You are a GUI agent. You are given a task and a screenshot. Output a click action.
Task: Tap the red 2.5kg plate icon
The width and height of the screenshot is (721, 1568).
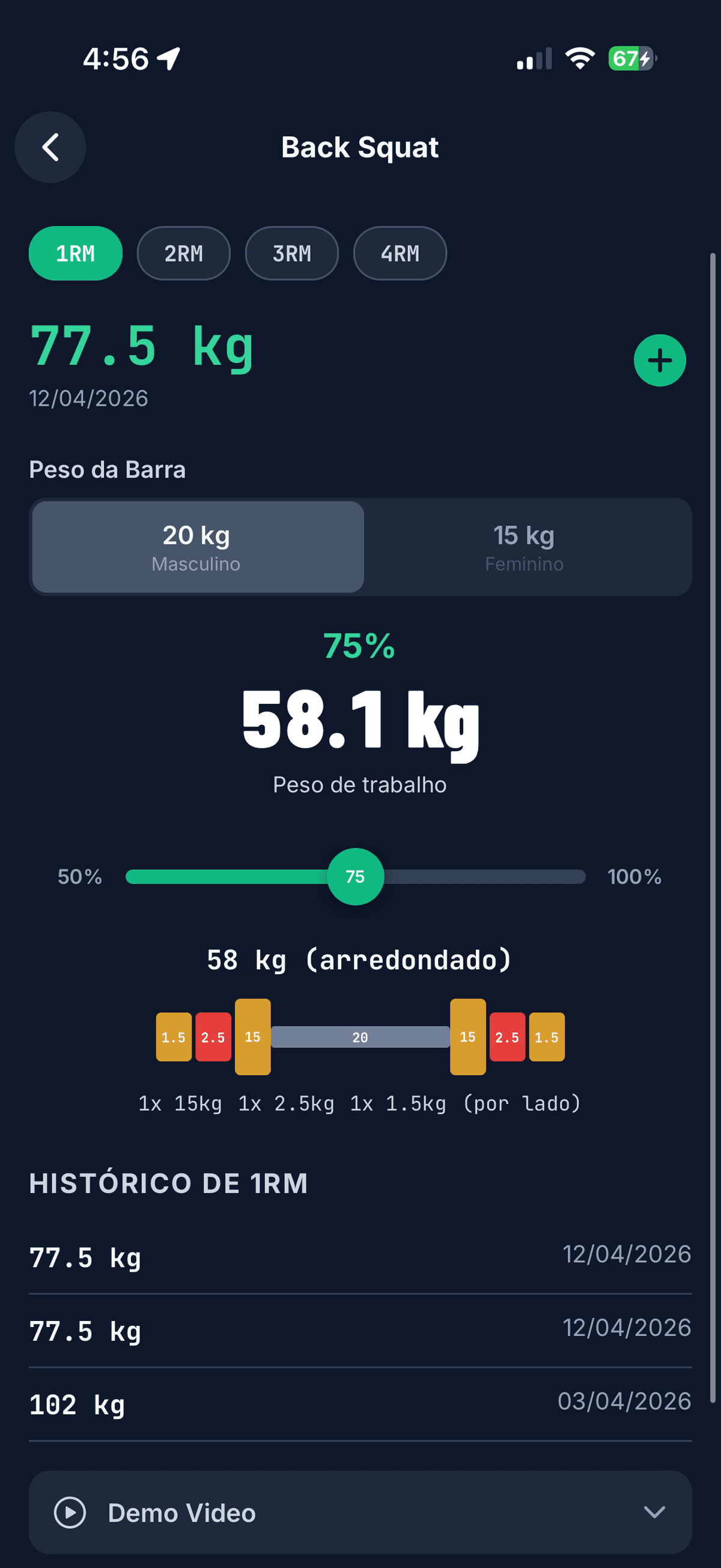pos(213,1037)
